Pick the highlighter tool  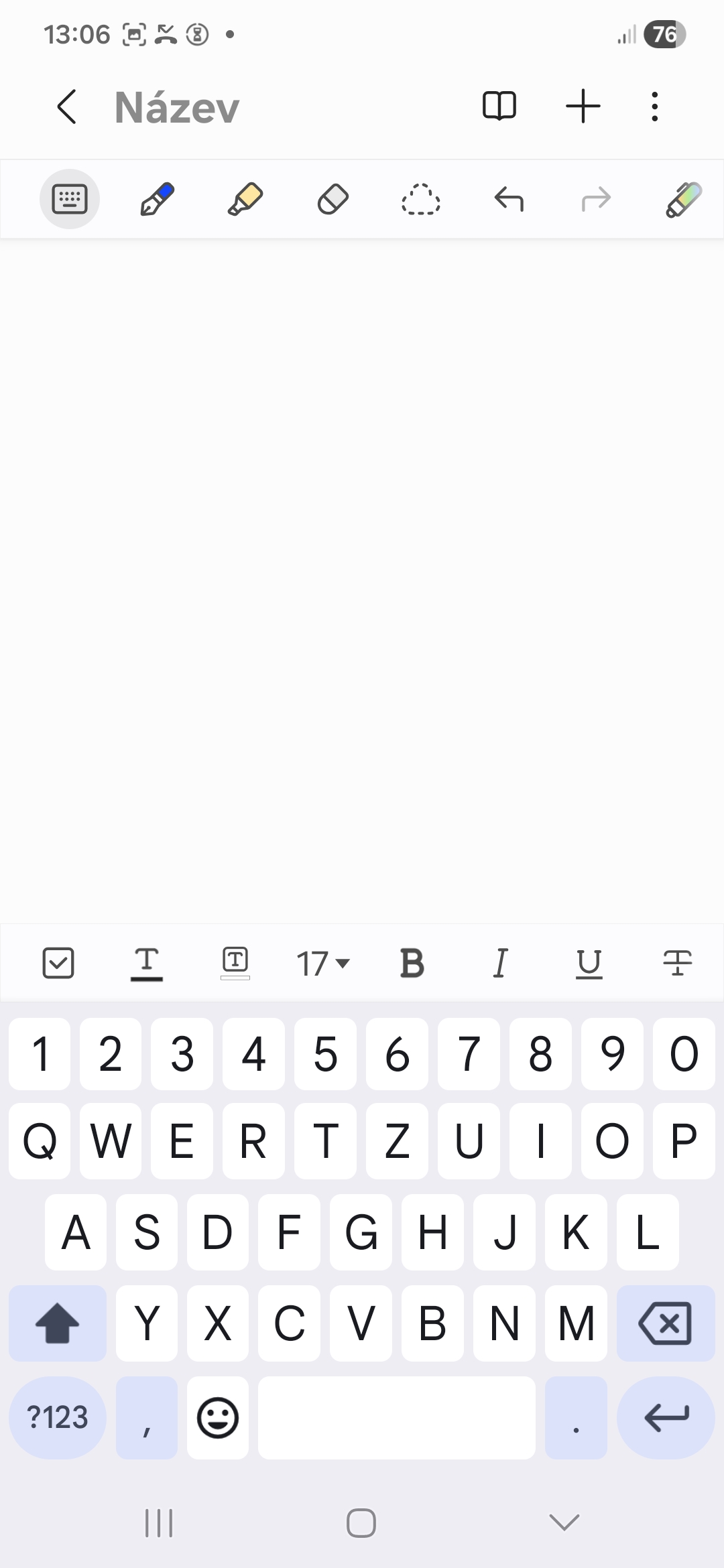pyautogui.click(x=245, y=199)
